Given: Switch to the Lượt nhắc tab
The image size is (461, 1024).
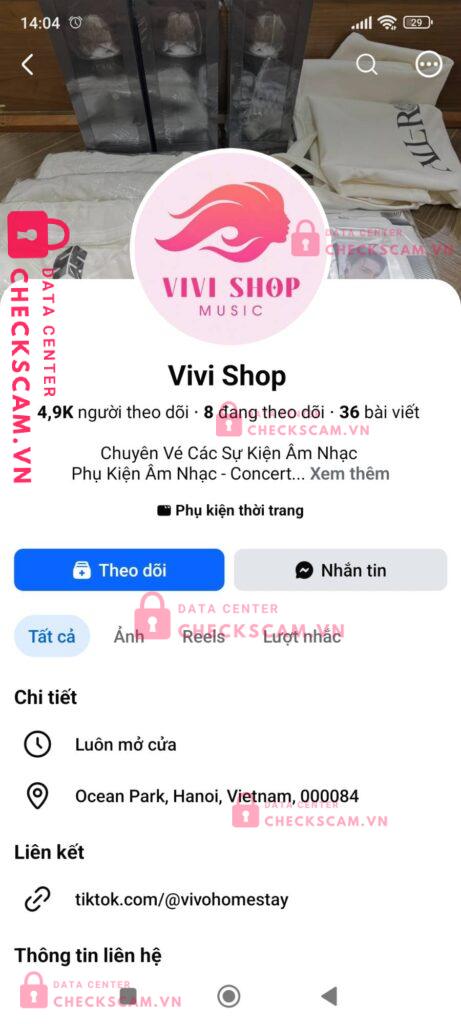Looking at the screenshot, I should click(x=302, y=636).
